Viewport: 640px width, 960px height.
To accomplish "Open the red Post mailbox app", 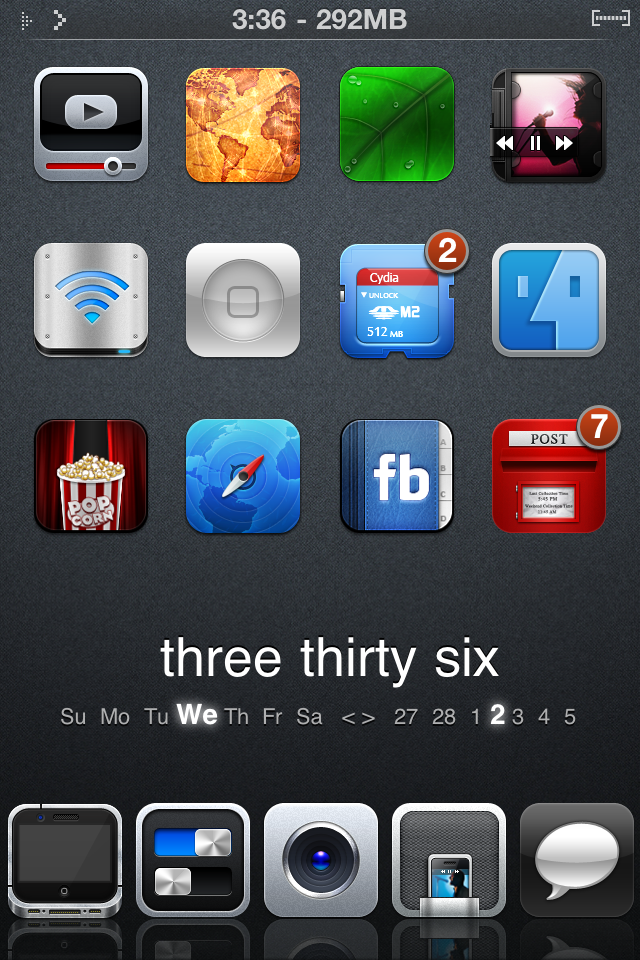I will click(548, 476).
